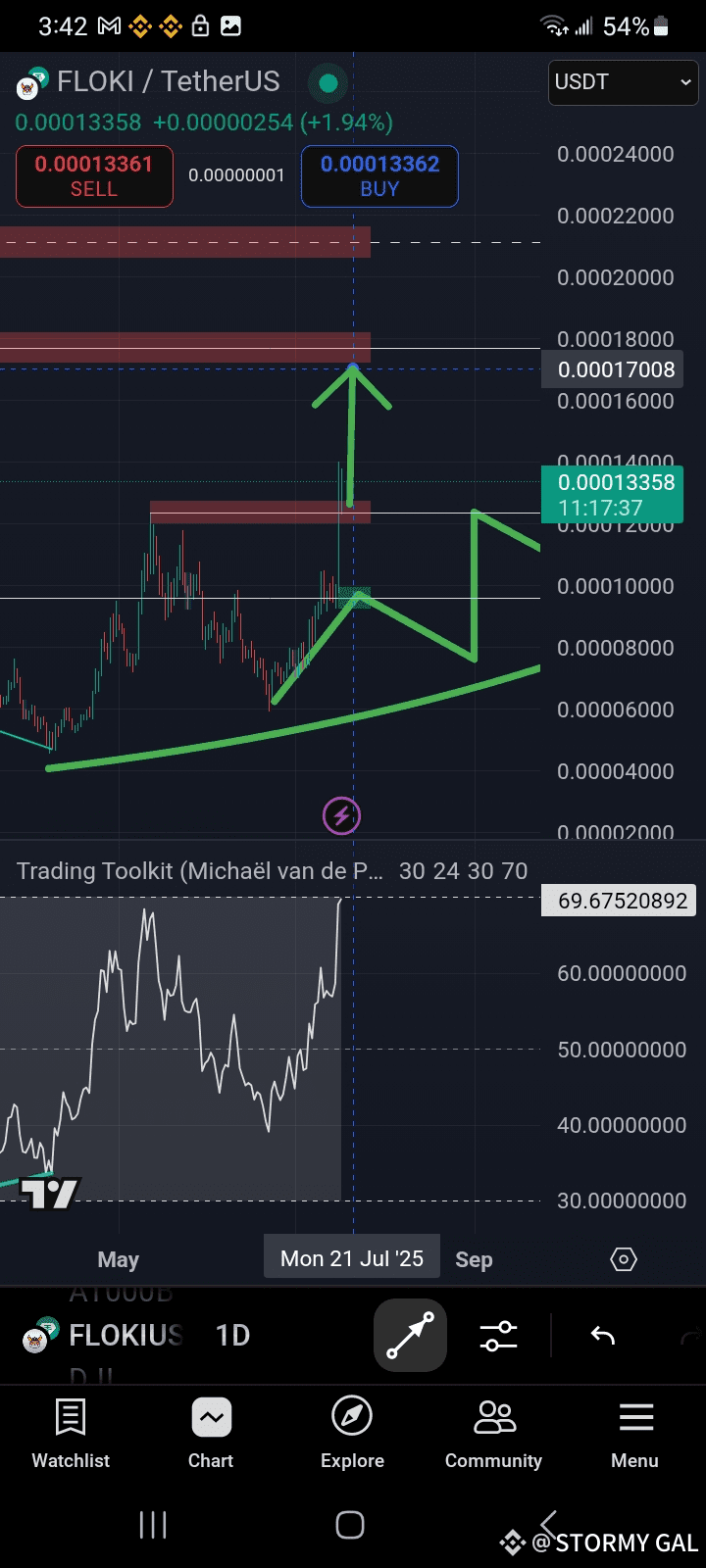Open the time axis settings hexagon icon
Image resolution: width=706 pixels, height=1568 pixels.
[x=624, y=1259]
